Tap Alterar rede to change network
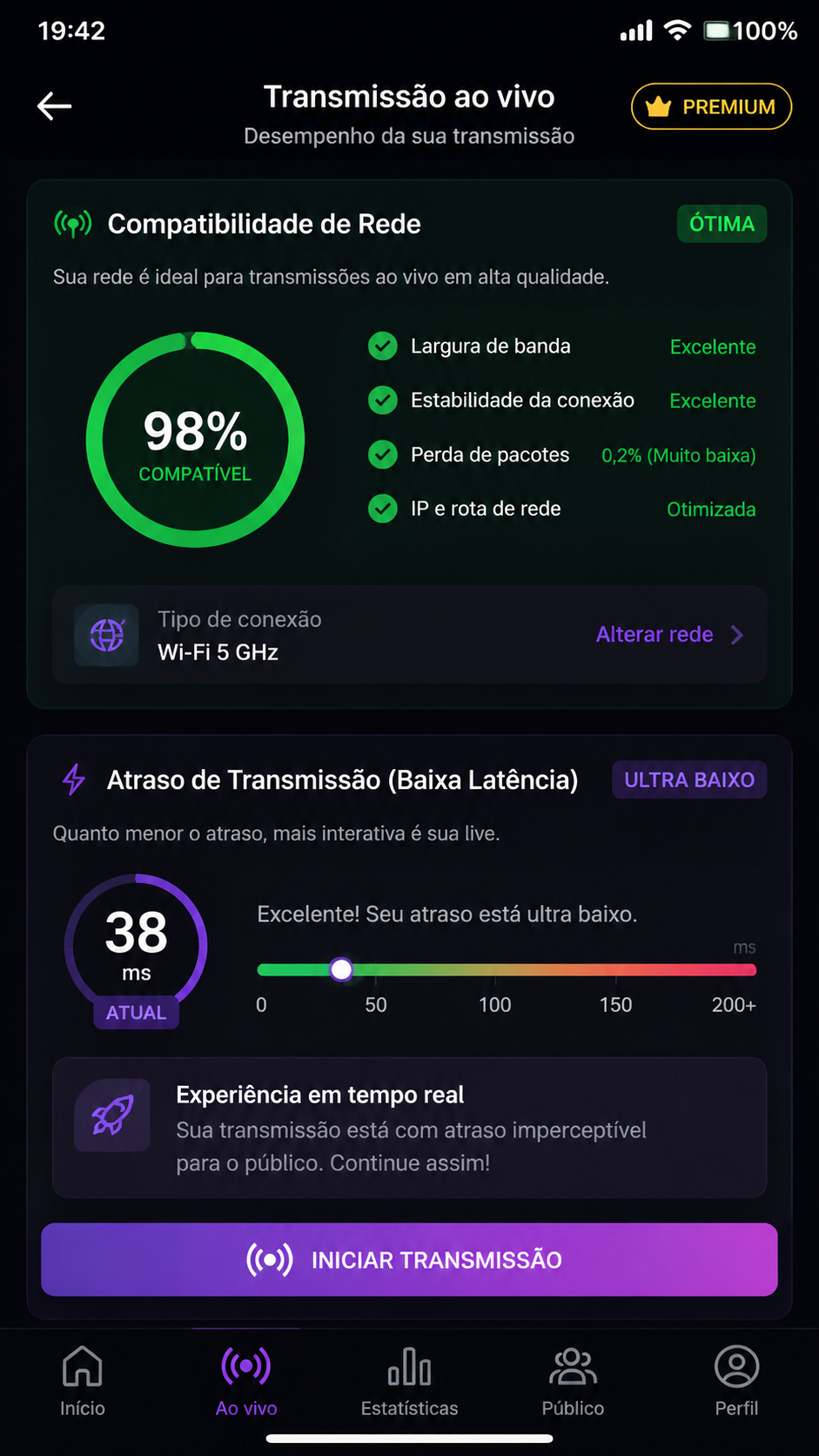 (x=669, y=635)
